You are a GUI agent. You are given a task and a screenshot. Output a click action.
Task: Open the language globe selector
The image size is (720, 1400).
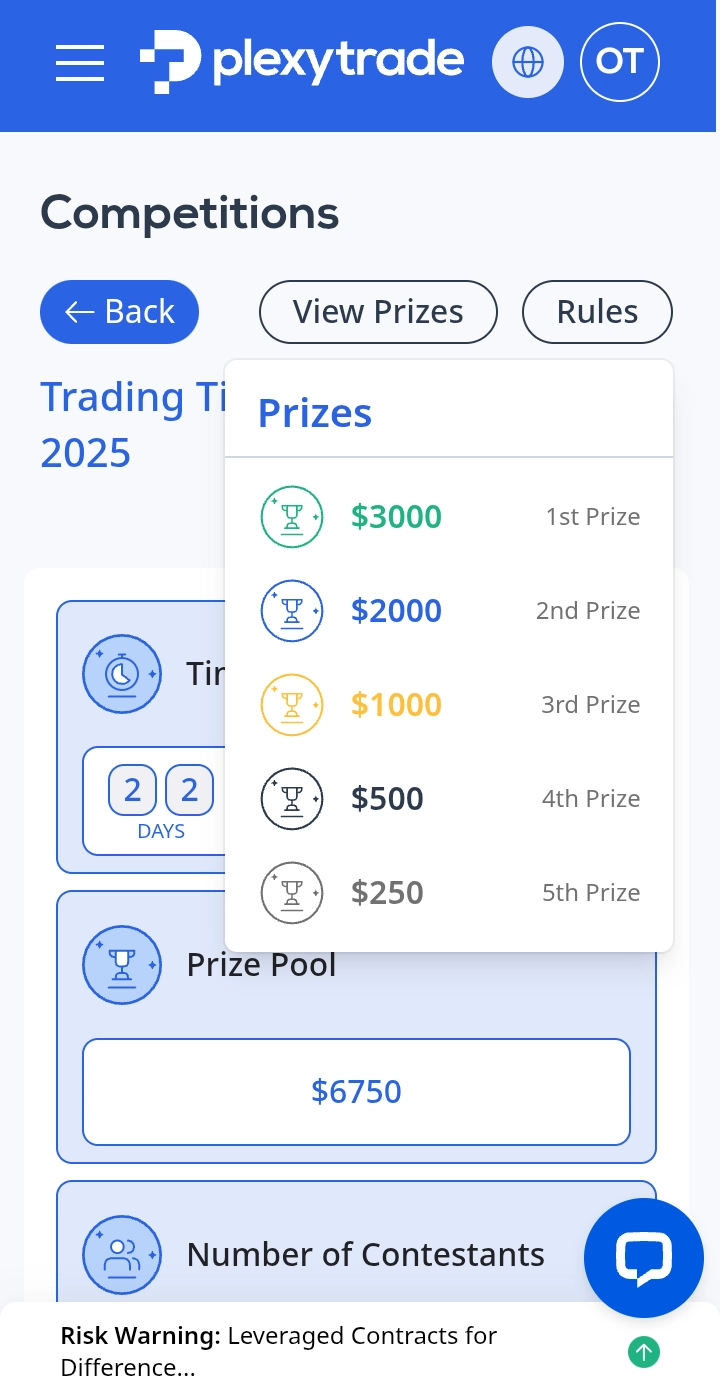tap(528, 62)
